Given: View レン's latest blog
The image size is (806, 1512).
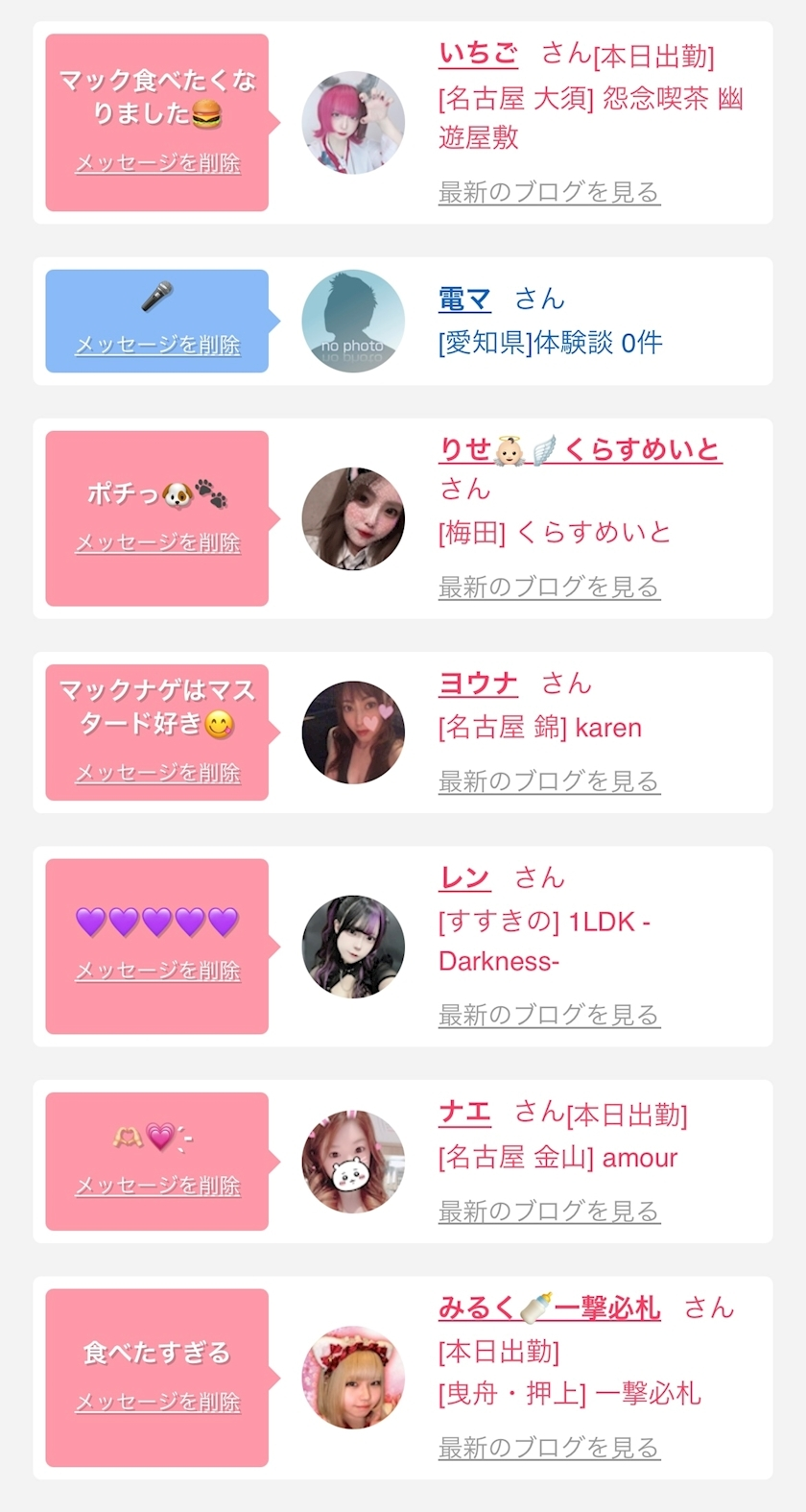Looking at the screenshot, I should click(x=549, y=1015).
